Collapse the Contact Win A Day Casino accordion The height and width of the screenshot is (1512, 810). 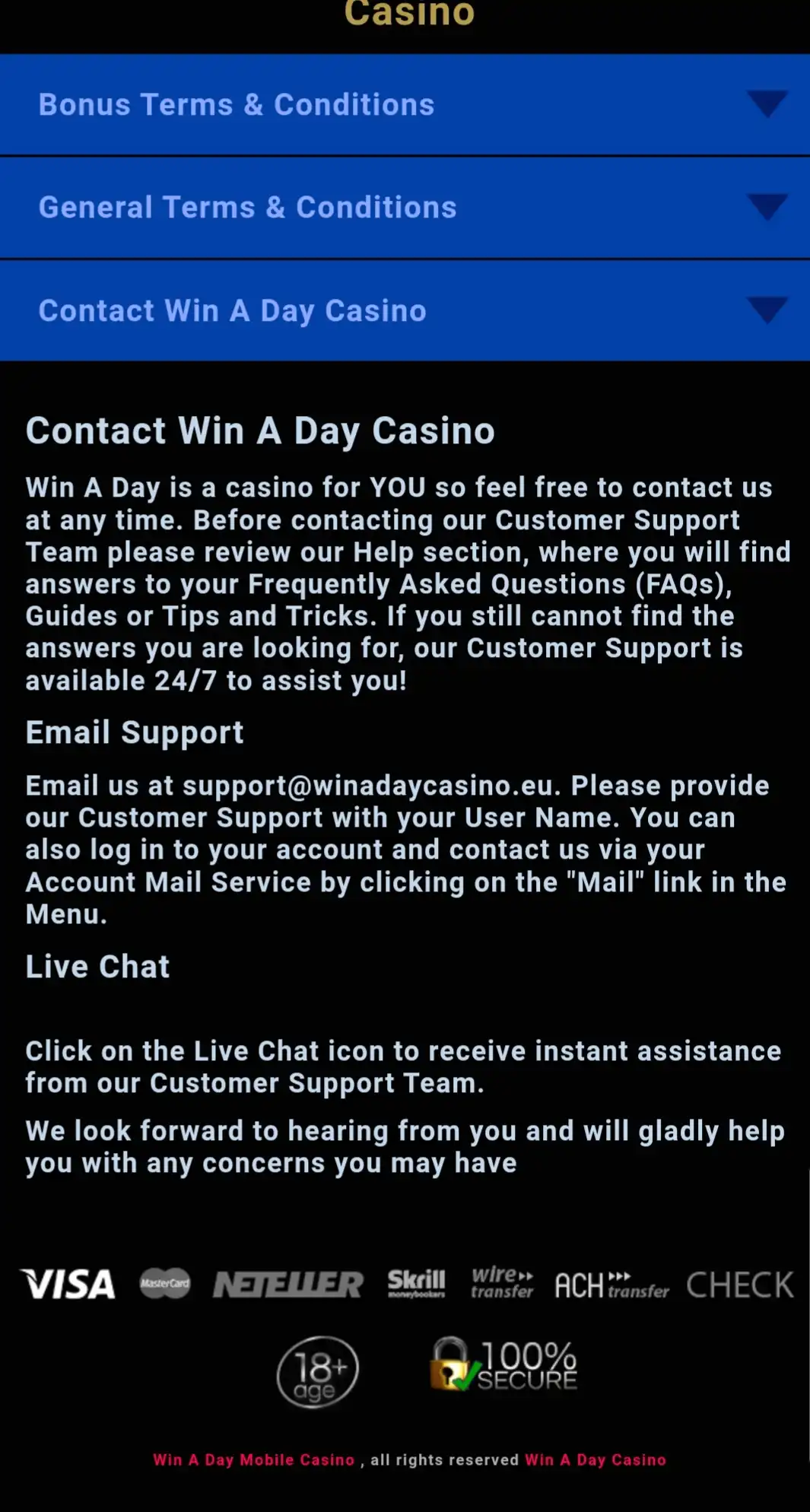[x=404, y=310]
